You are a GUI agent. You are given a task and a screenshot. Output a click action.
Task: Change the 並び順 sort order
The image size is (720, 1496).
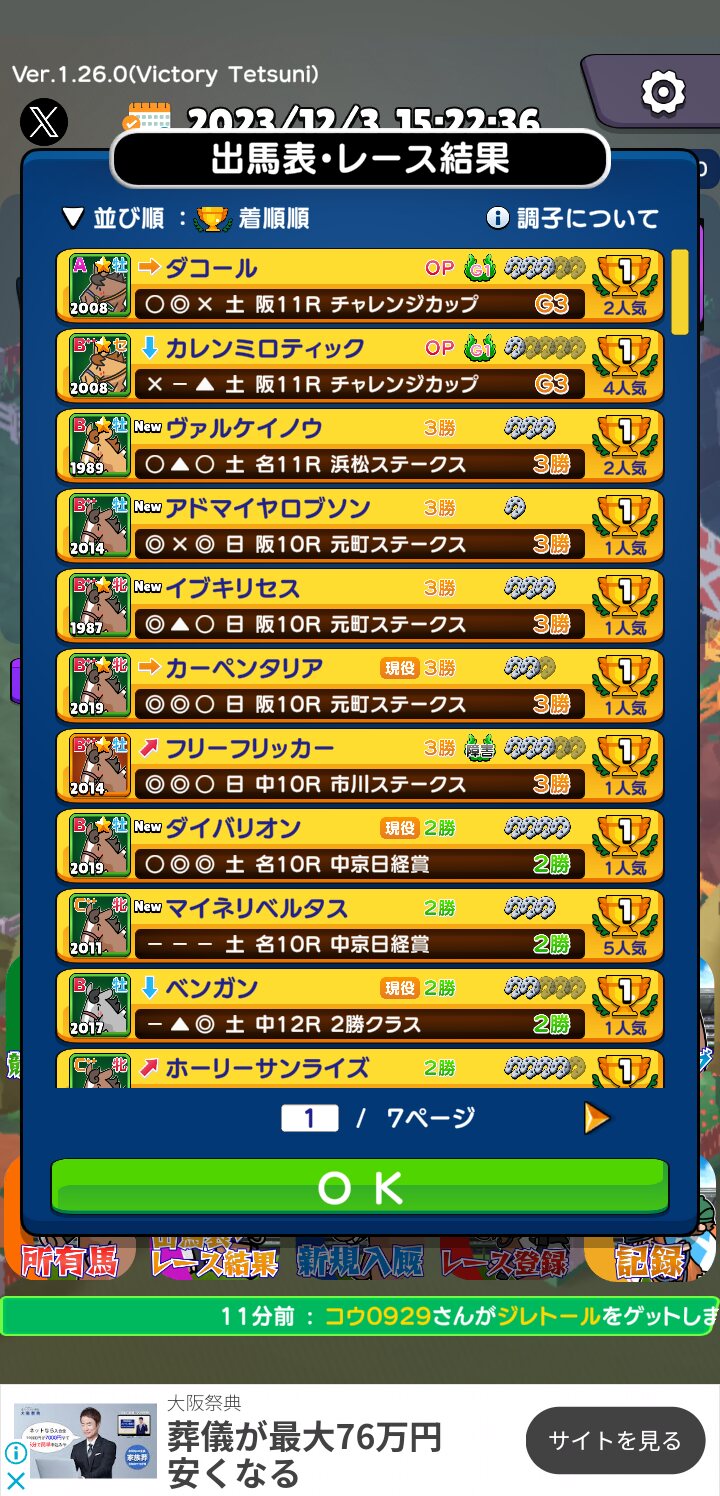(x=186, y=218)
